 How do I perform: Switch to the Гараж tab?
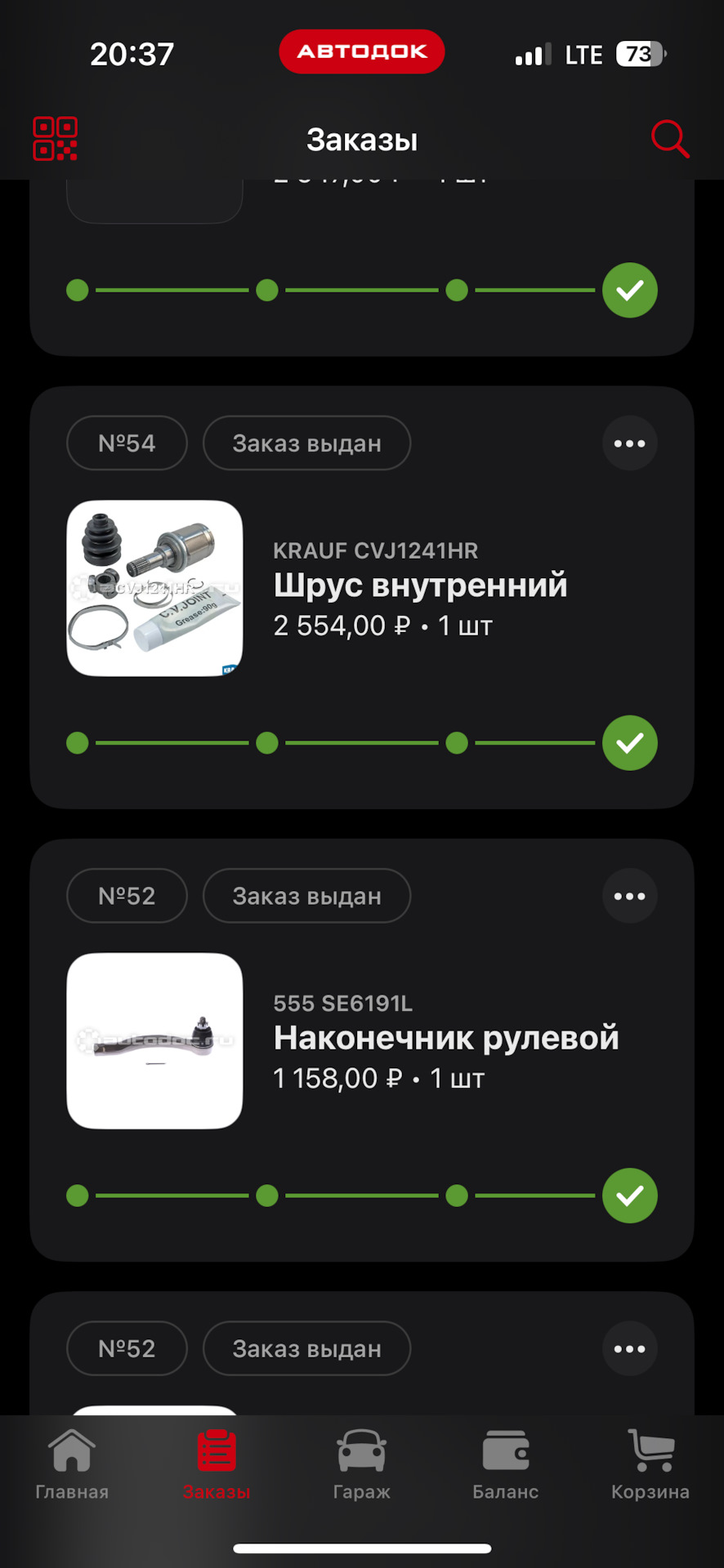(x=361, y=1466)
